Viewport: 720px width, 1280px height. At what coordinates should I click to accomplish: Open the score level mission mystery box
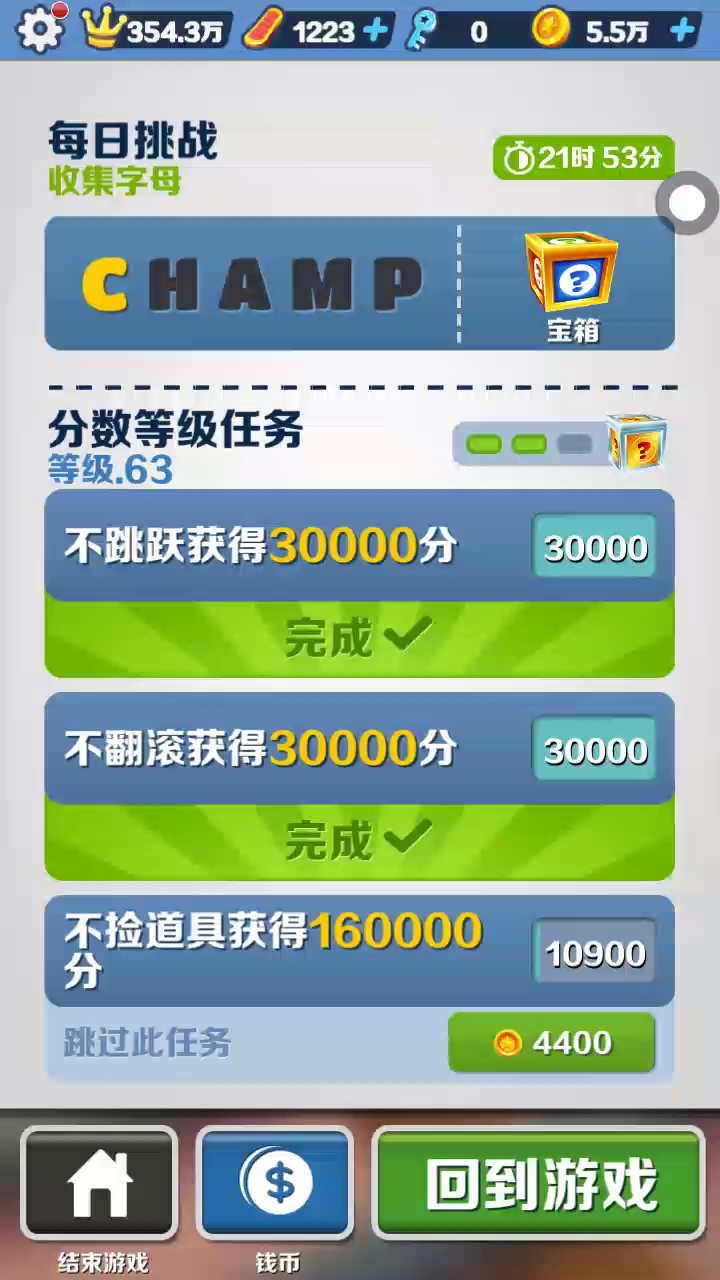click(x=636, y=442)
